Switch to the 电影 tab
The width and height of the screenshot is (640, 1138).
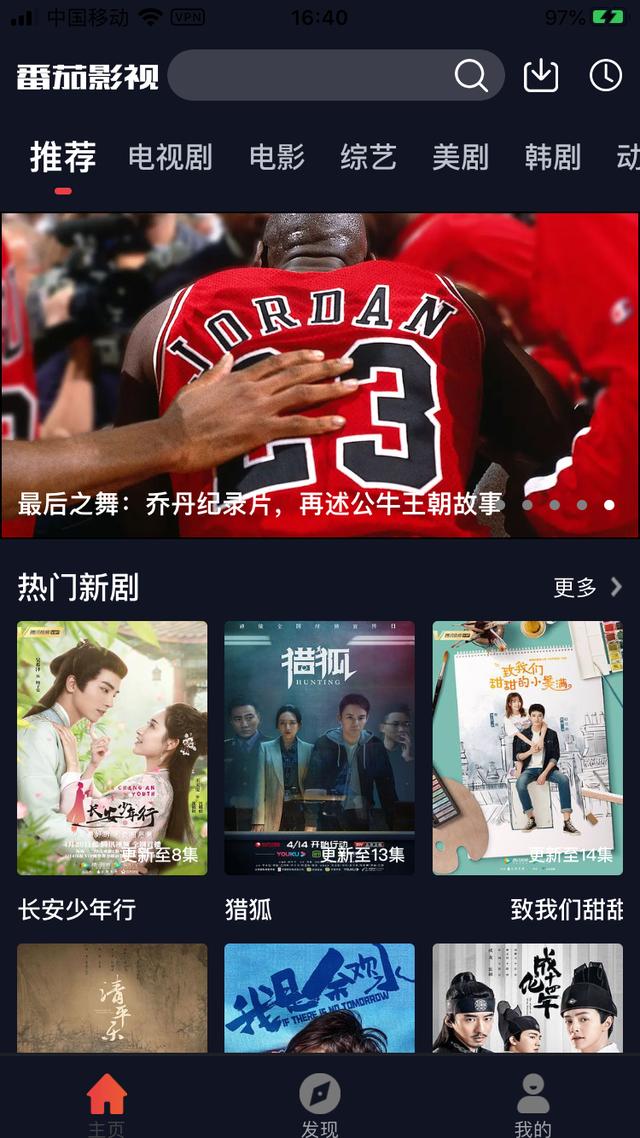point(276,157)
